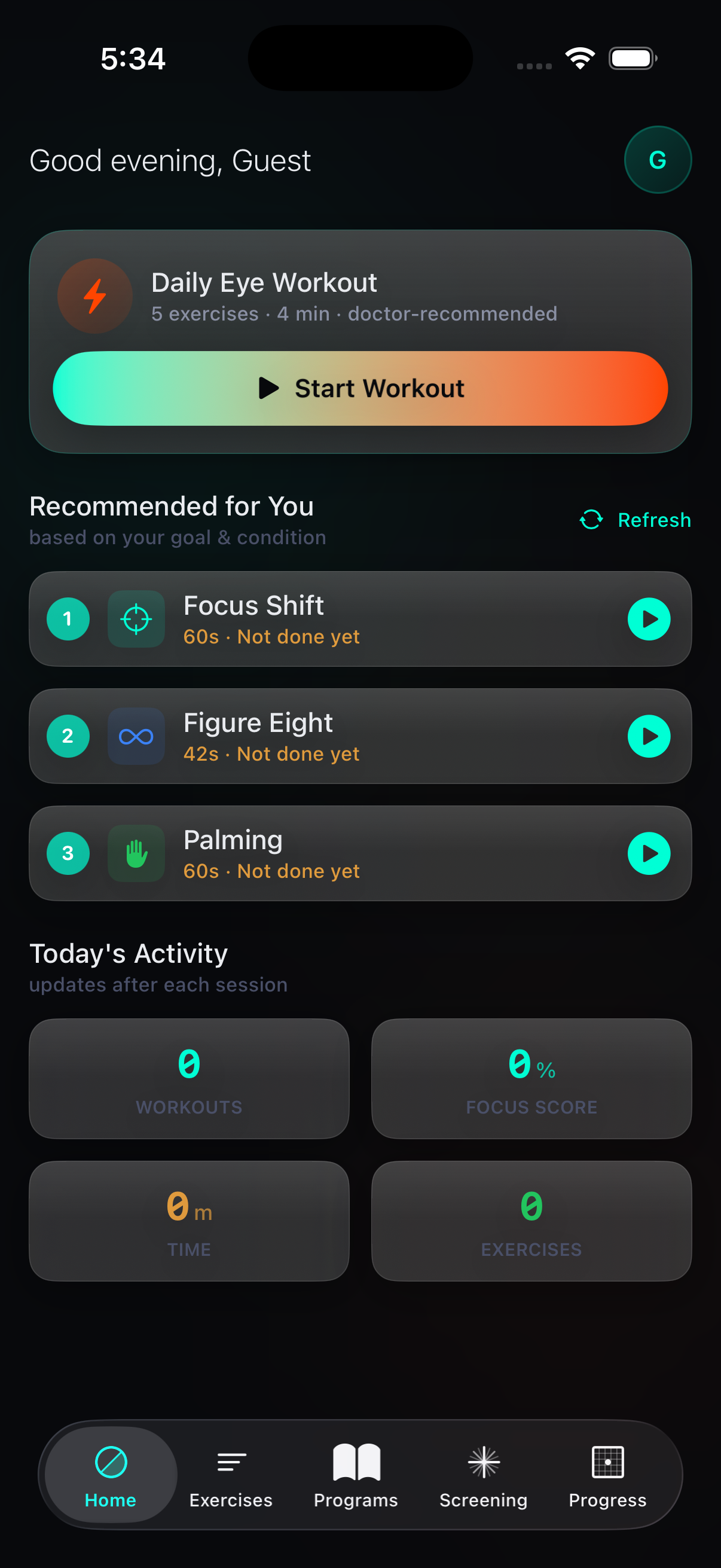Image resolution: width=721 pixels, height=1568 pixels.
Task: Open the Time activity card
Action: coord(188,1221)
